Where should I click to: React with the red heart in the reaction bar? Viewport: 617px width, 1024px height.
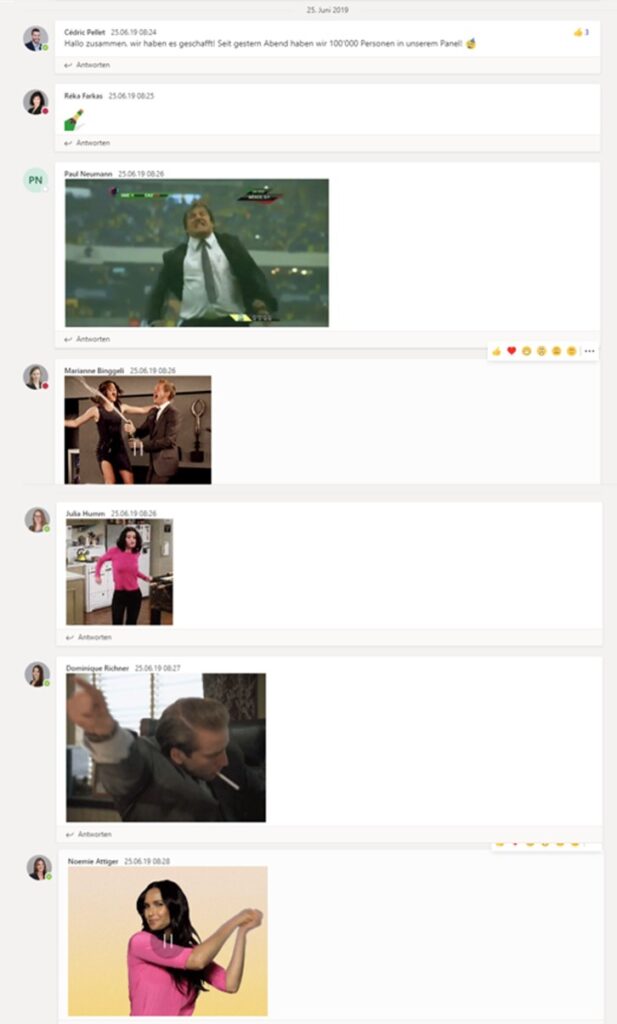coord(512,351)
